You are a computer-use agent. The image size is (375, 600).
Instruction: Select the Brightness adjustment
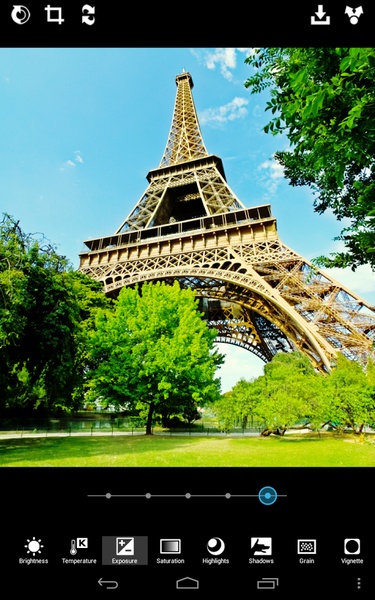[34, 551]
